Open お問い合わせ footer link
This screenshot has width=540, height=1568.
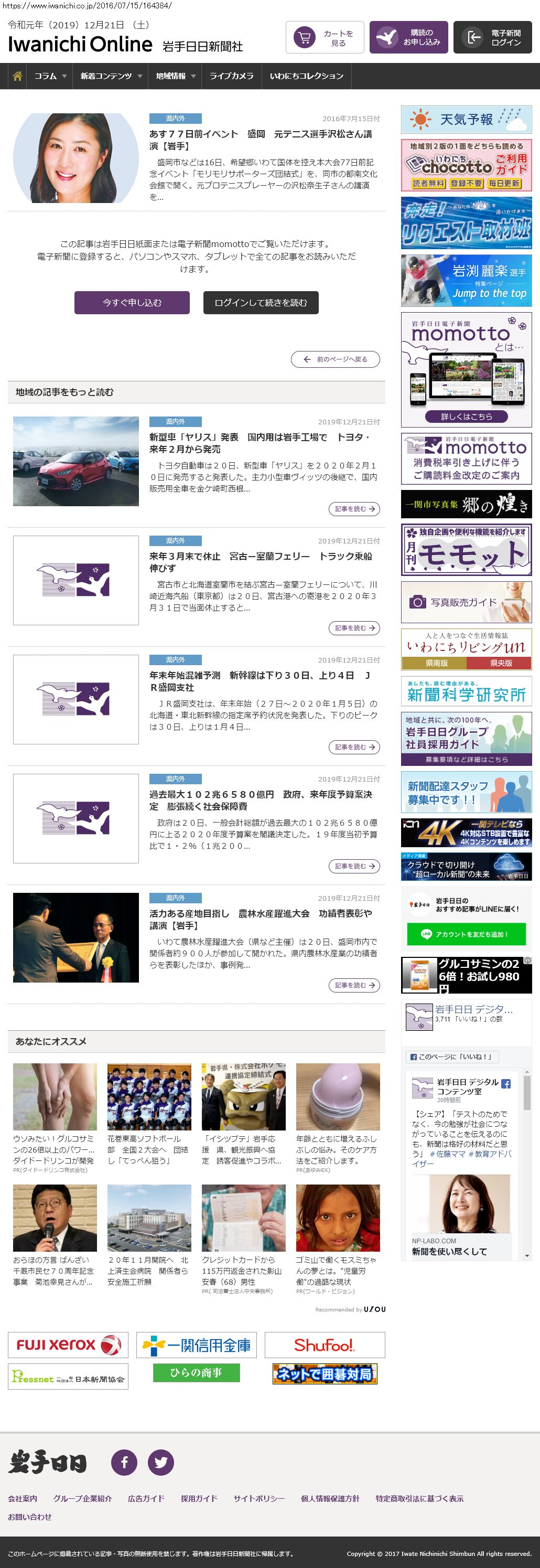point(29,1516)
